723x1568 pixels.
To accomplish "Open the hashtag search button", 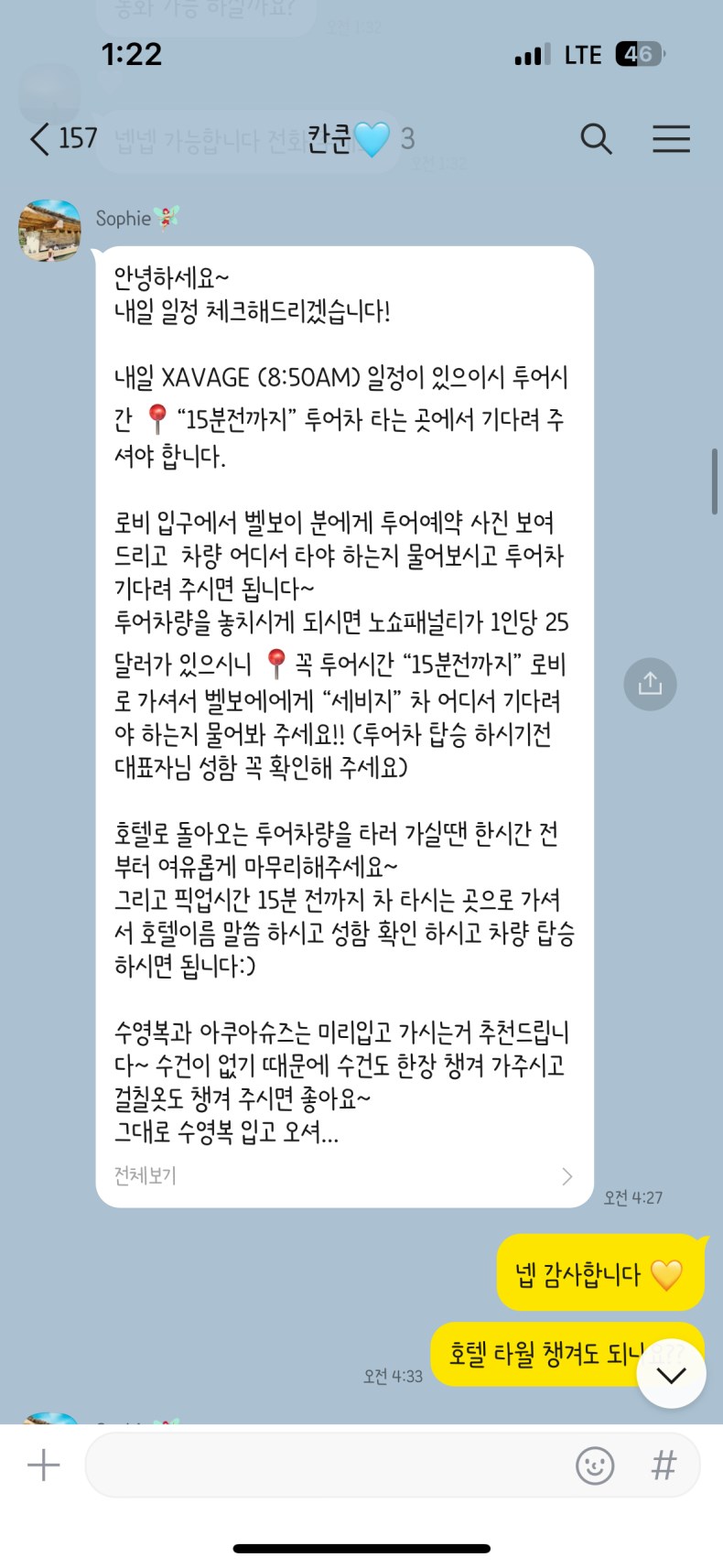I will 664,1465.
